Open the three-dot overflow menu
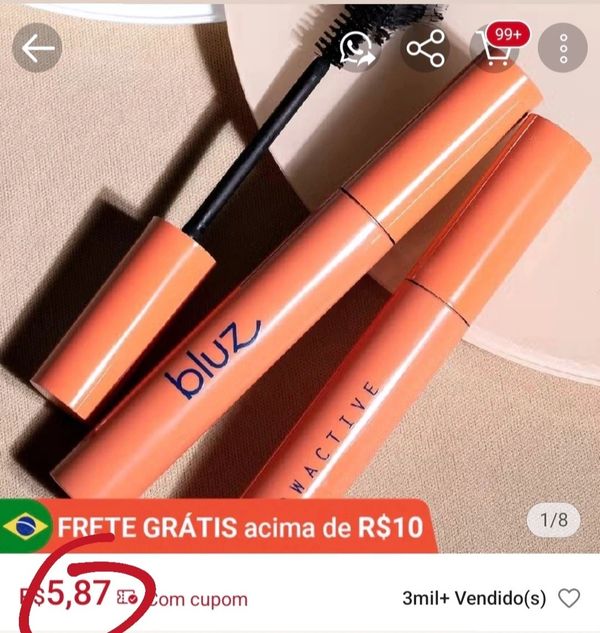 [x=562, y=47]
